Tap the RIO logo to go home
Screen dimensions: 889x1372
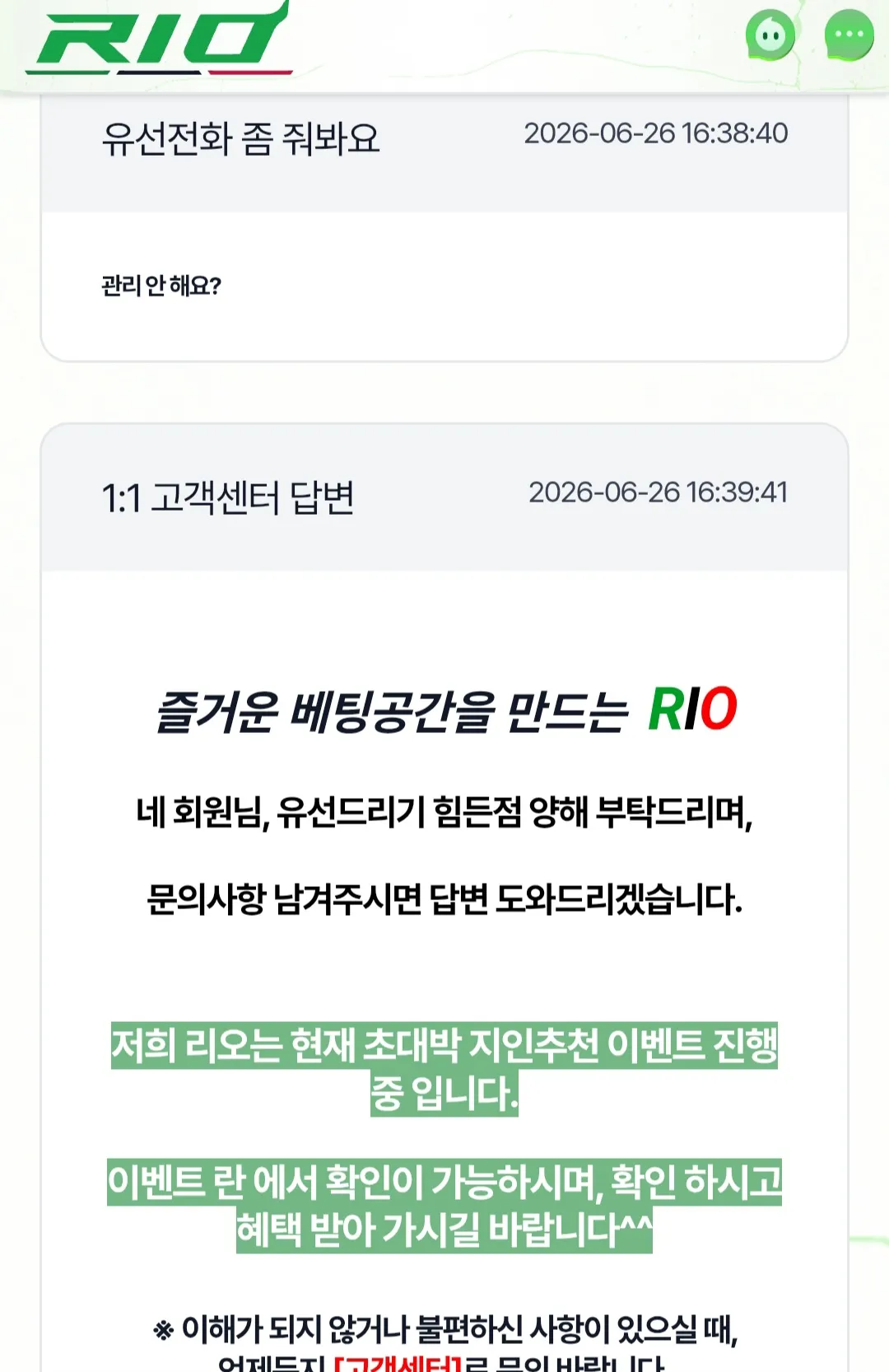(x=160, y=39)
